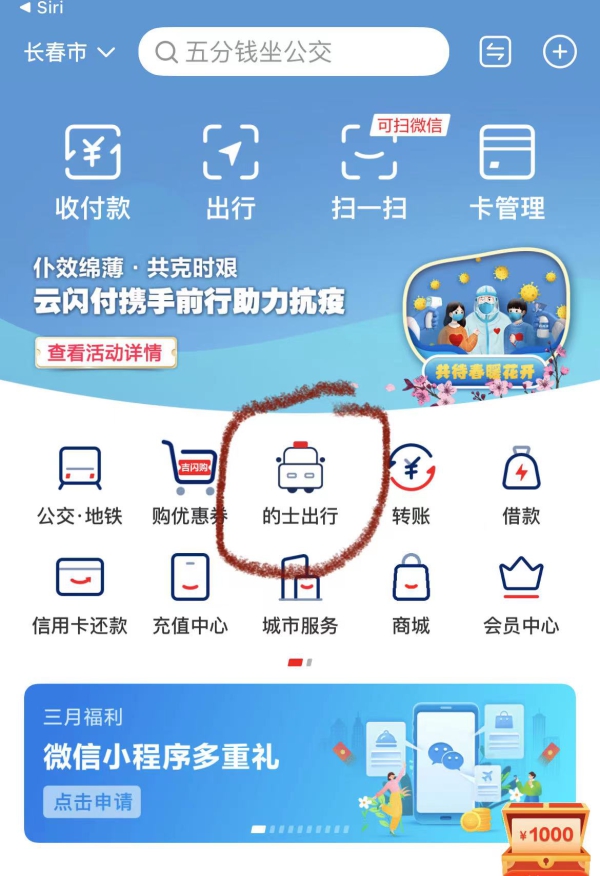Open 收付款 payment code
Viewport: 600px width, 876px height.
pyautogui.click(x=93, y=171)
